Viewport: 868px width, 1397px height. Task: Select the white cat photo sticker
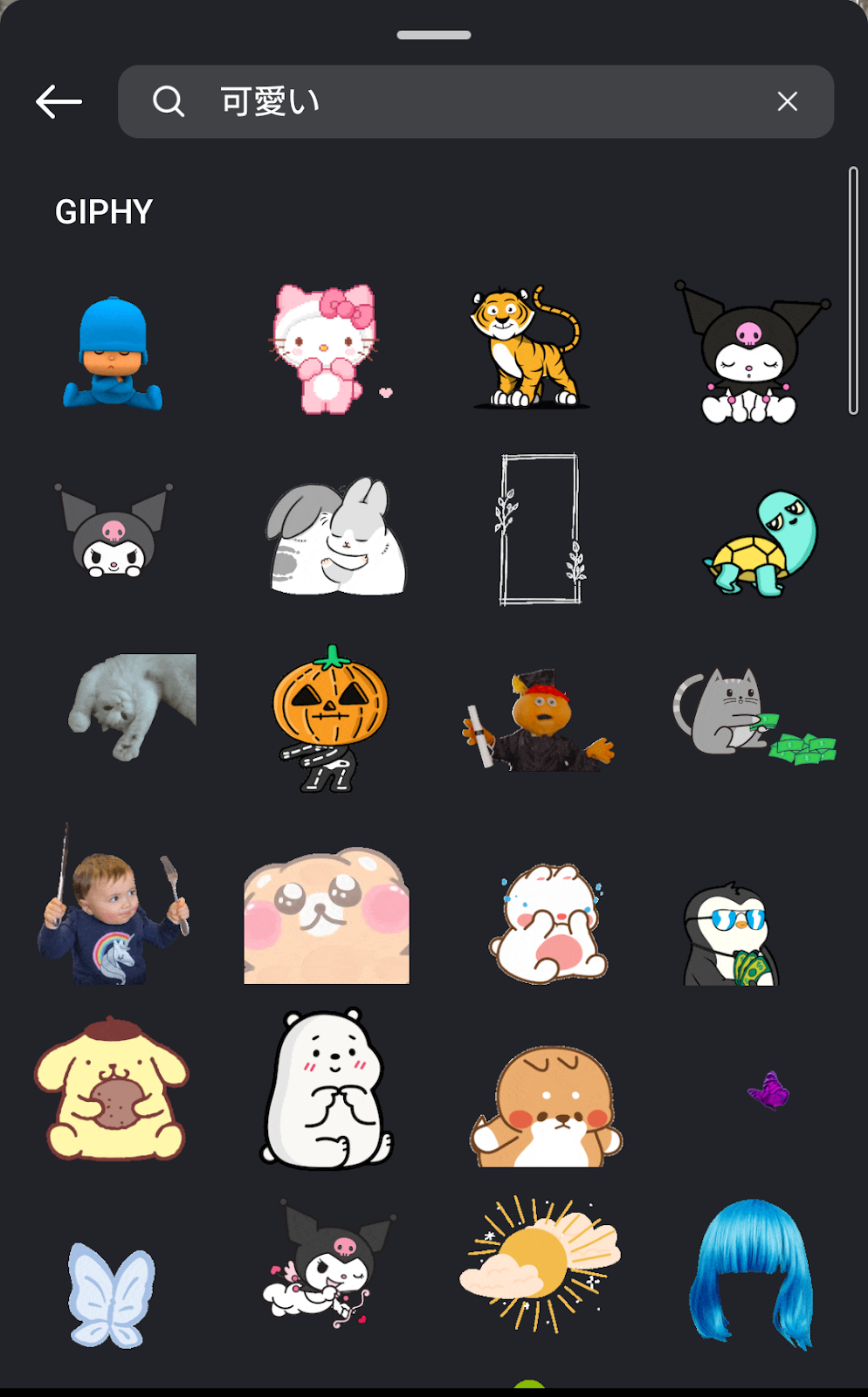pos(133,705)
